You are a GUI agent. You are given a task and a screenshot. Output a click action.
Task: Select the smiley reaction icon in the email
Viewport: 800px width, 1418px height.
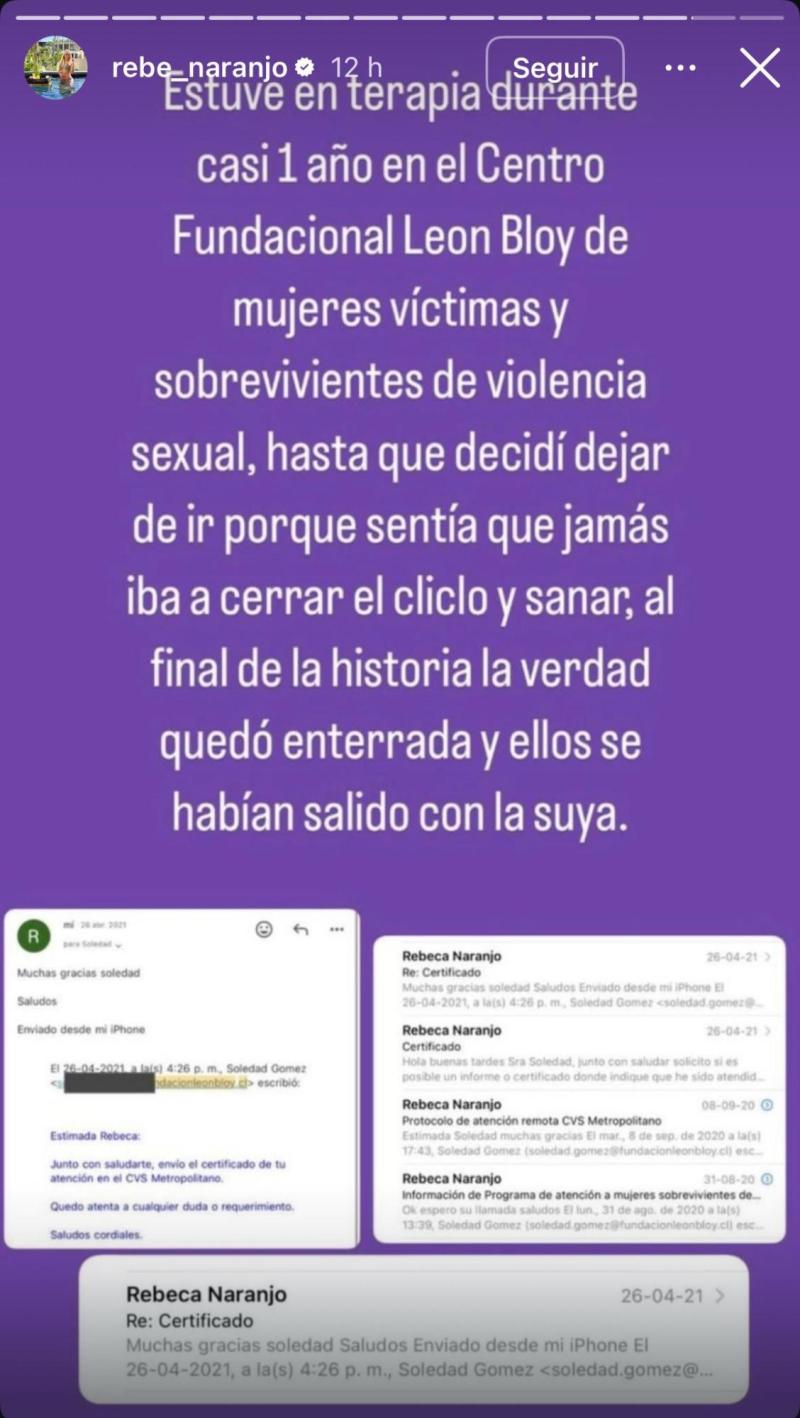pyautogui.click(x=262, y=930)
